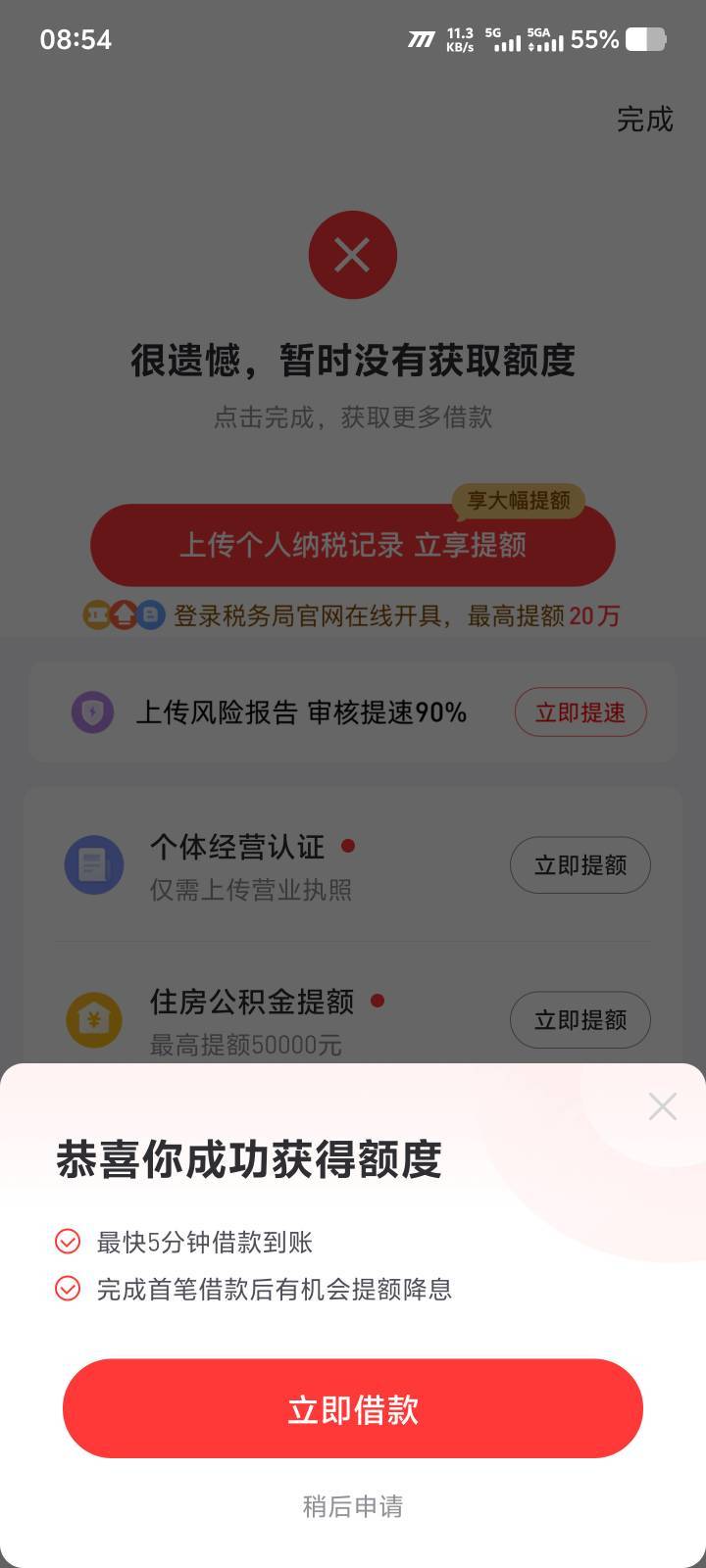
Task: Tap 完成 at the top right
Action: 644,120
